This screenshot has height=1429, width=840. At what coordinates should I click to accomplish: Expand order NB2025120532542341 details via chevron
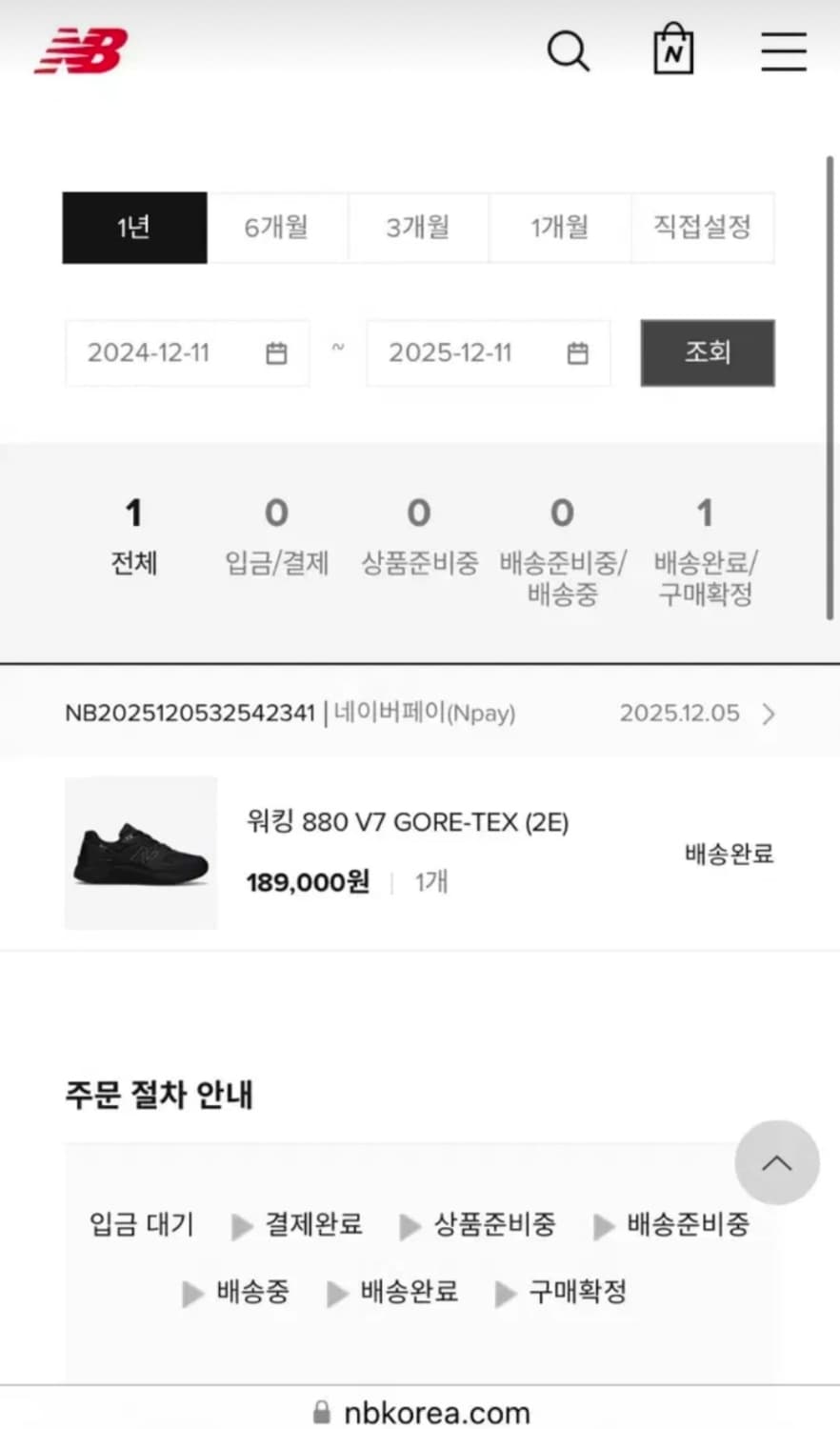pyautogui.click(x=770, y=713)
